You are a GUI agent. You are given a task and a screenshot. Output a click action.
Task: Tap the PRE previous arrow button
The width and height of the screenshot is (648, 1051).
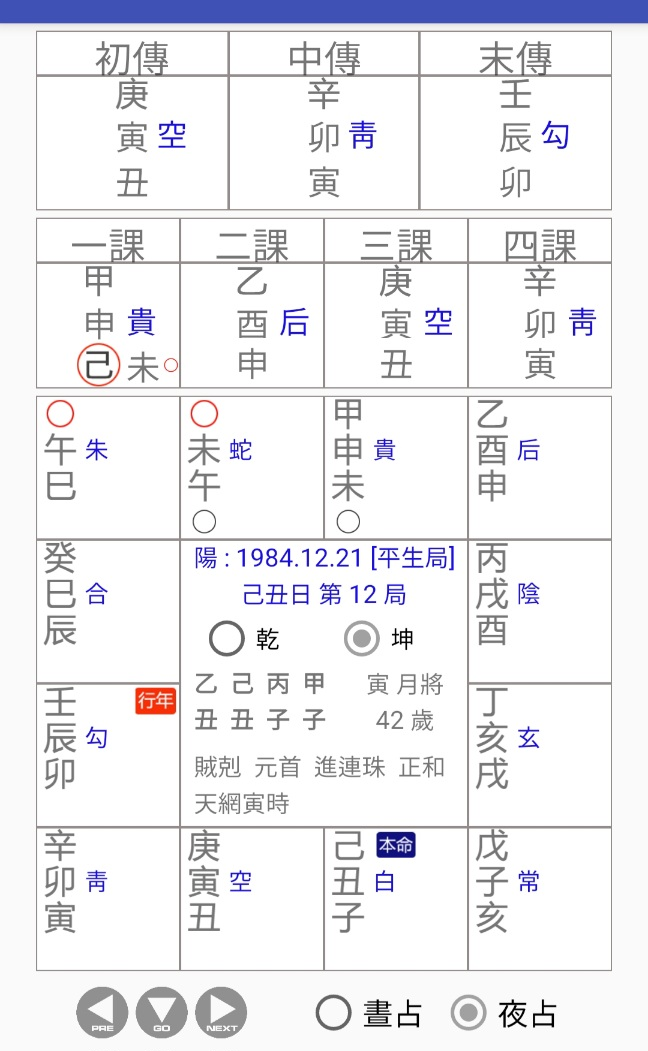click(102, 1012)
